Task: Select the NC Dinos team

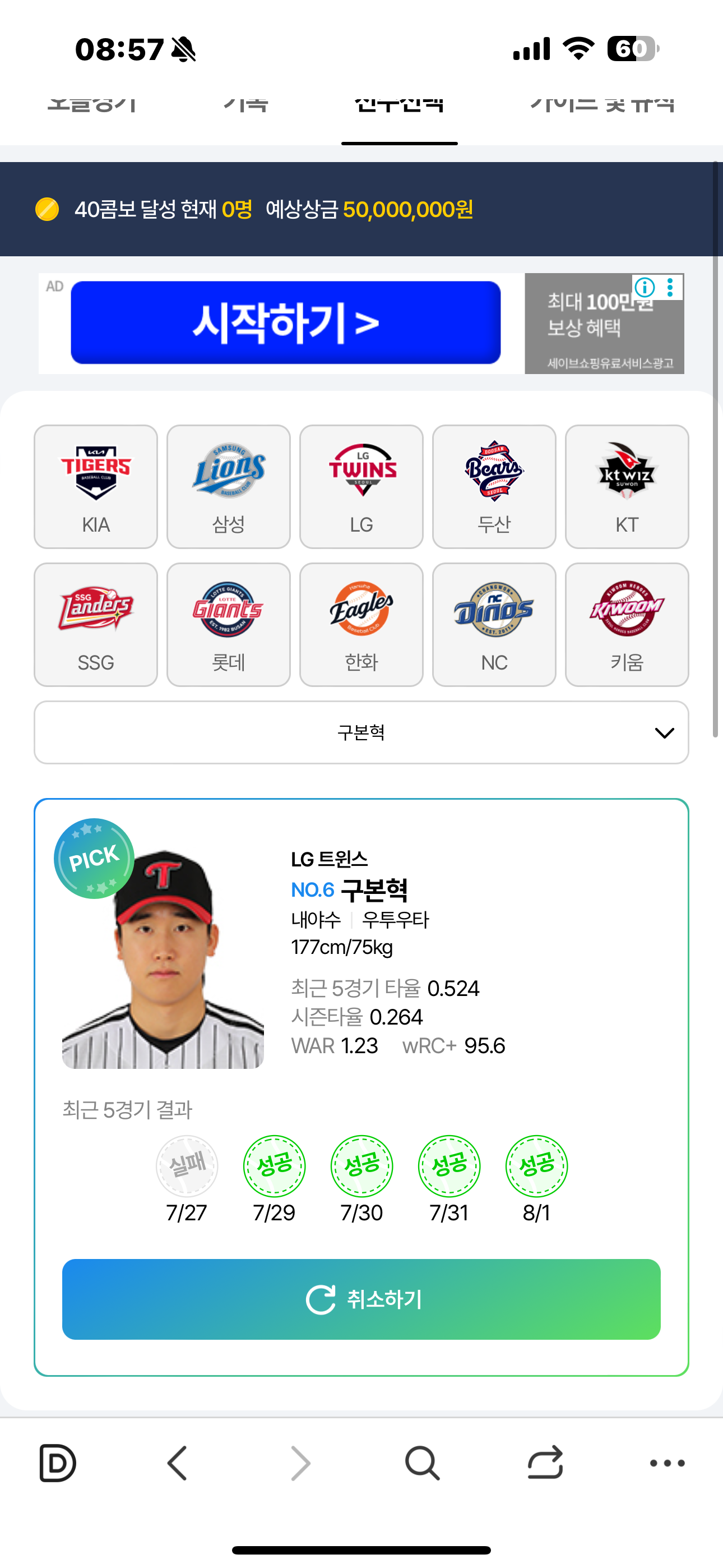Action: (494, 624)
